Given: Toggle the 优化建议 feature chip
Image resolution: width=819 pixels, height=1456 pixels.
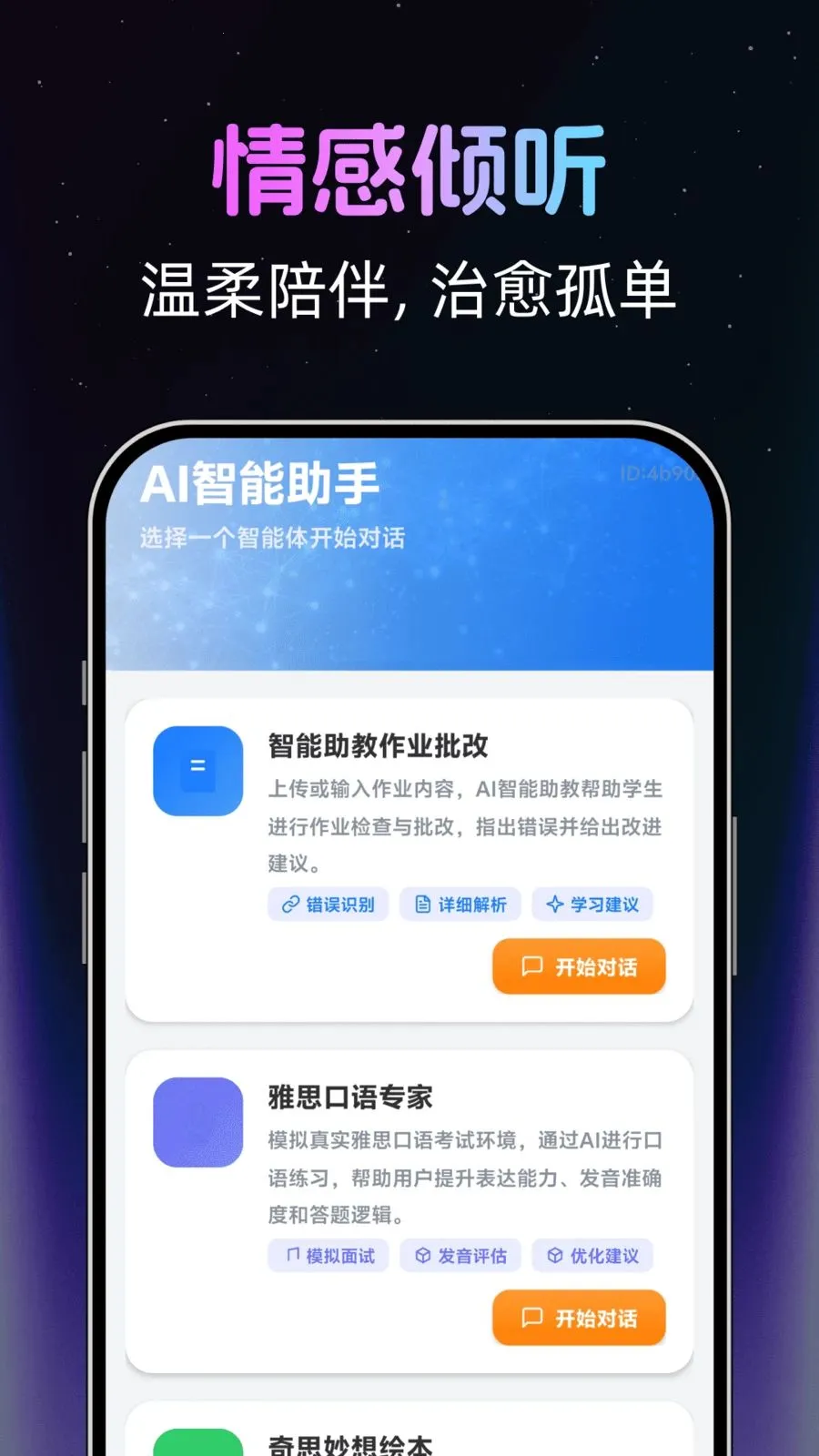Looking at the screenshot, I should point(592,1255).
